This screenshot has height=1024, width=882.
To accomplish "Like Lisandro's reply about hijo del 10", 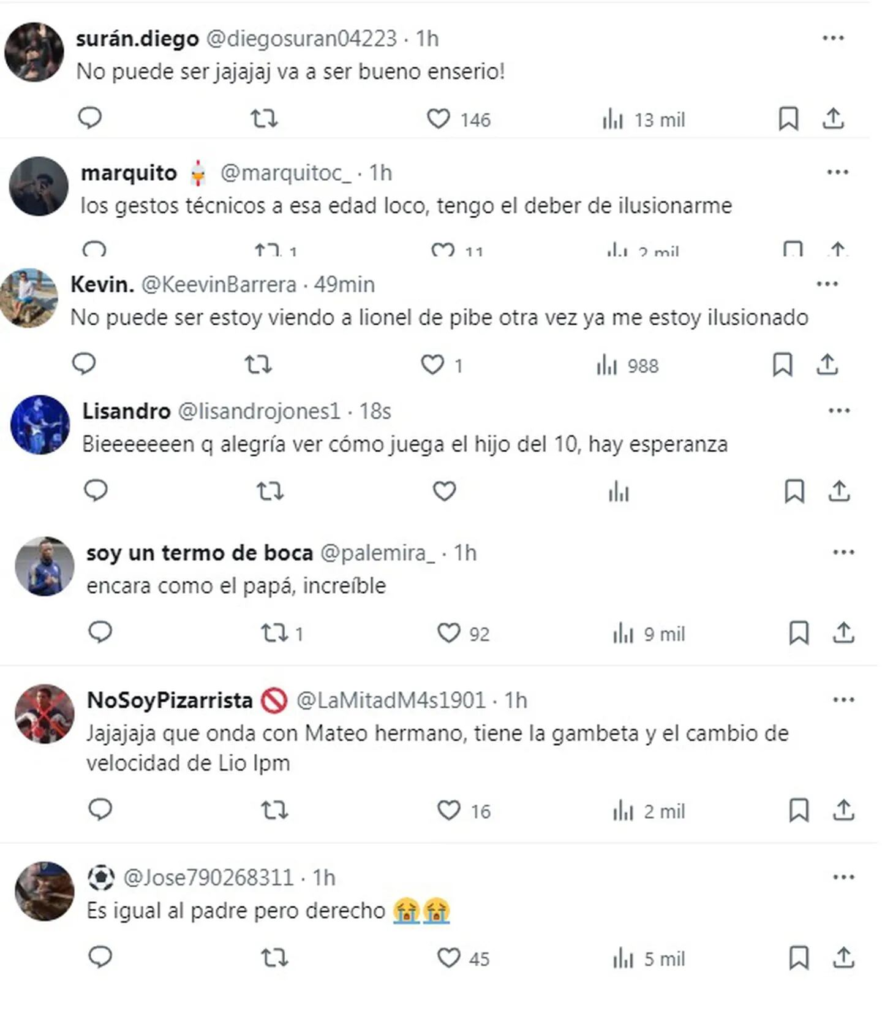I will point(444,491).
